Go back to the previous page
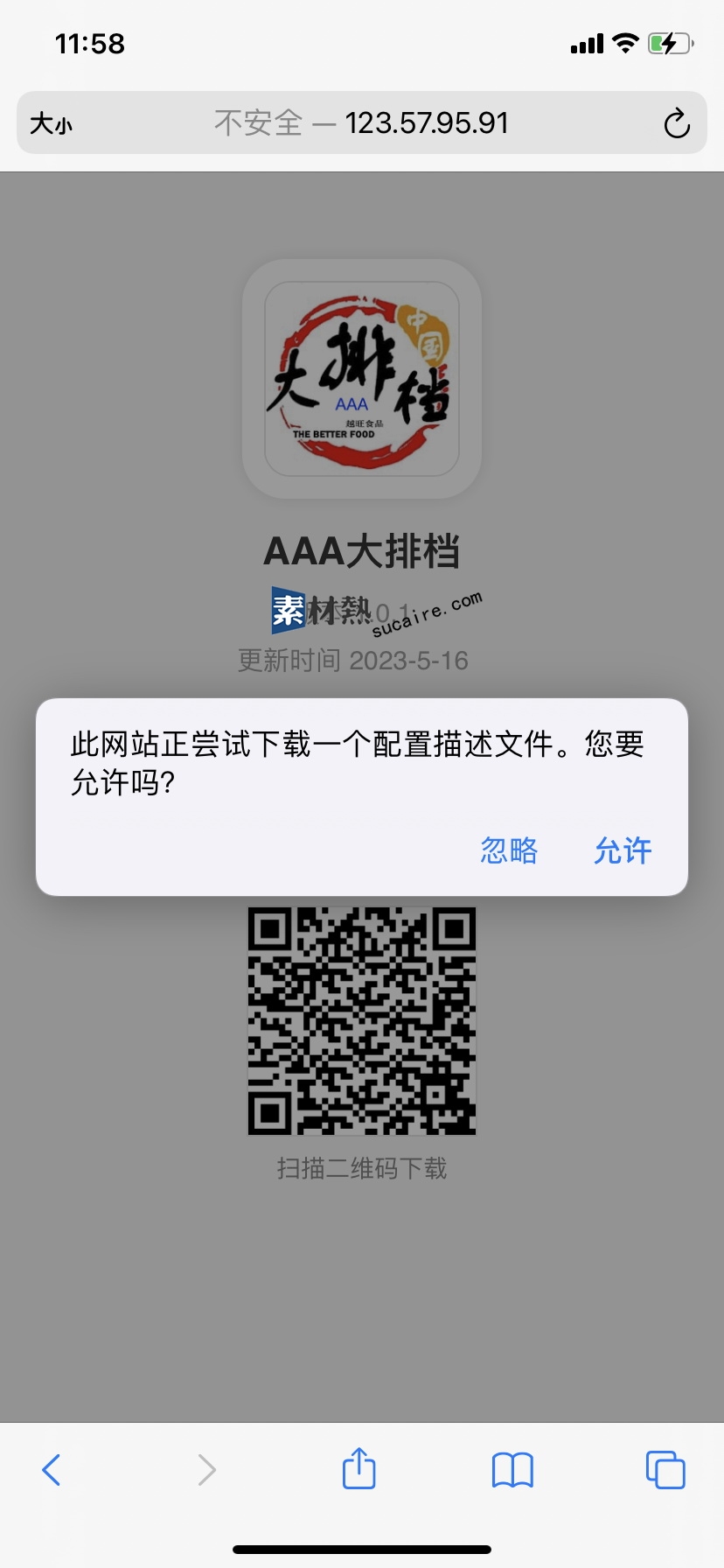Viewport: 724px width, 1568px height. (x=52, y=1469)
